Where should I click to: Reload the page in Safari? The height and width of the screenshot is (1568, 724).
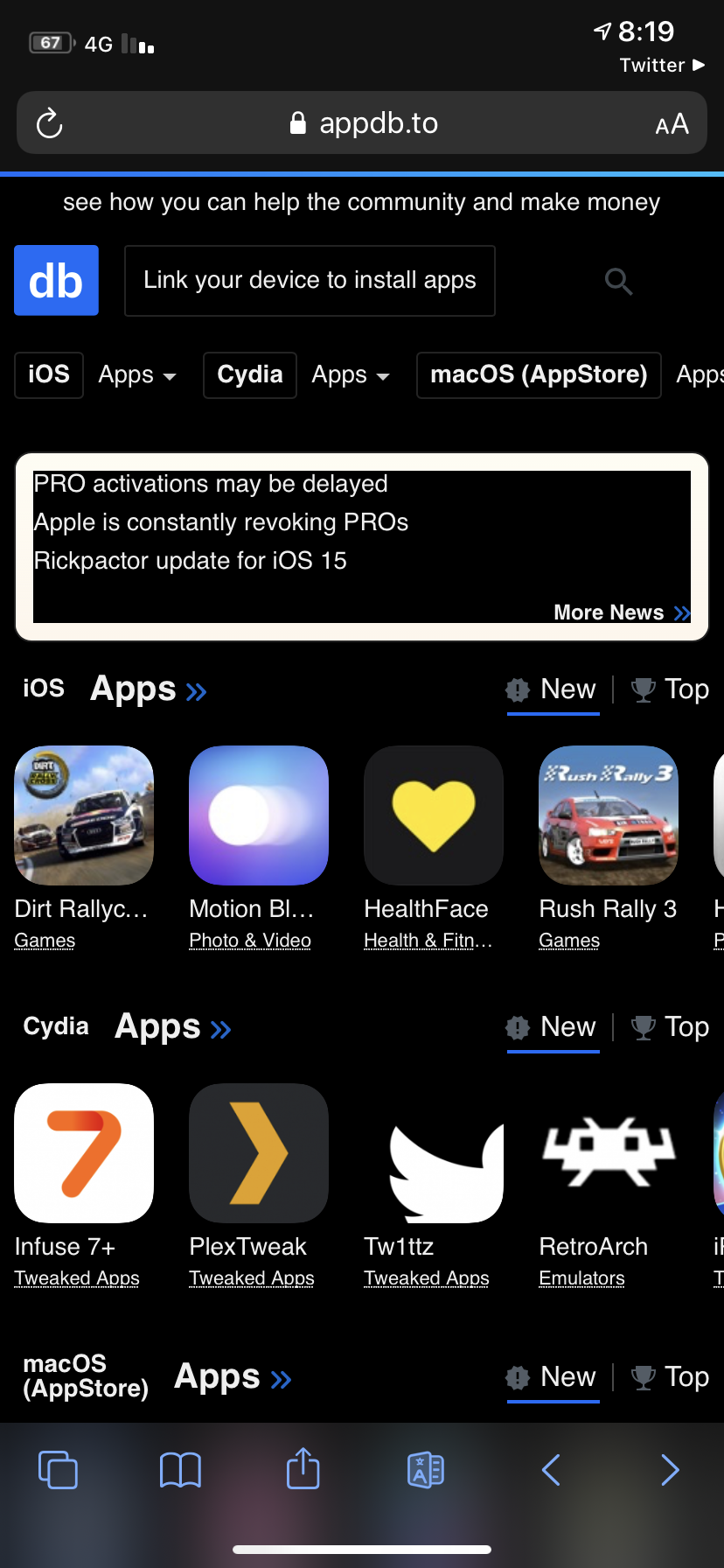(x=50, y=123)
